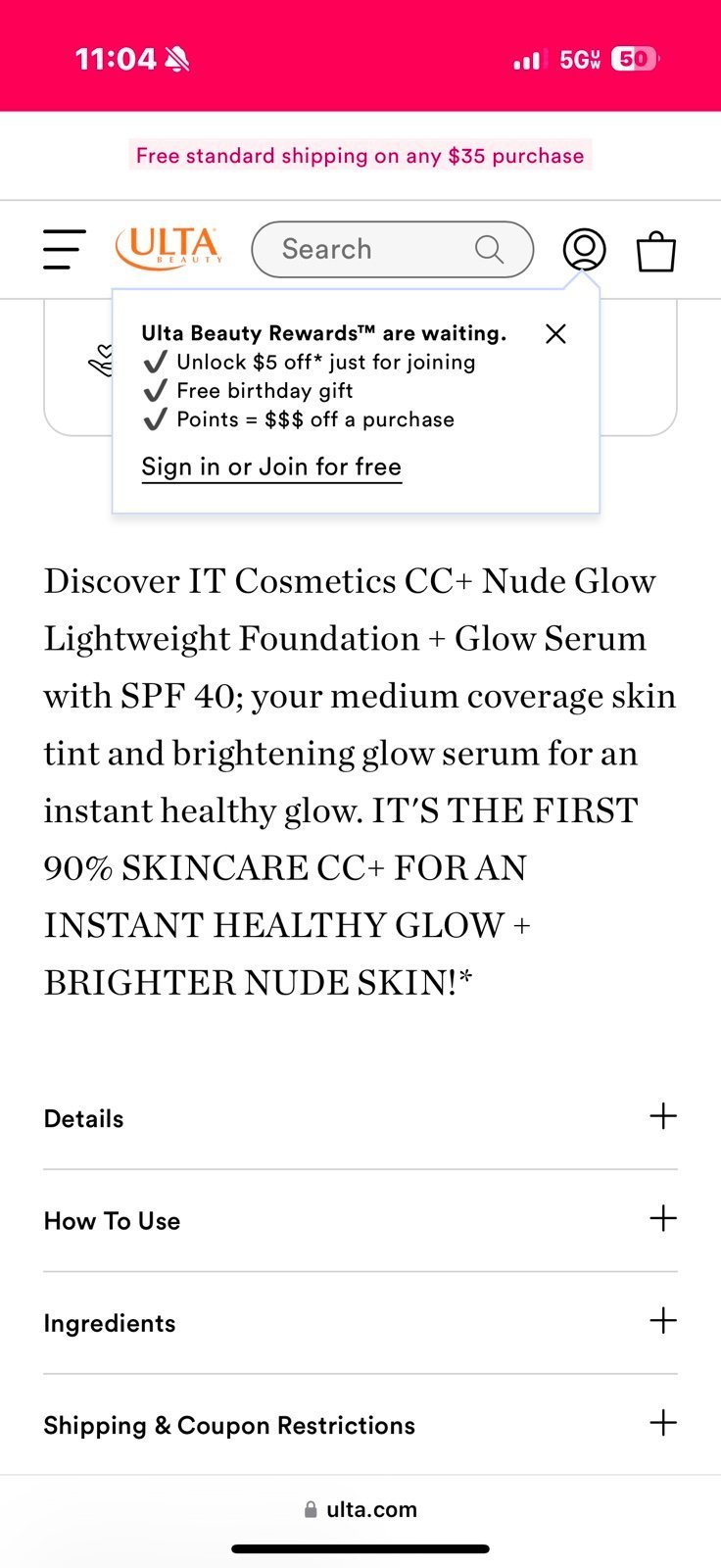Open the hamburger menu
The image size is (721, 1568).
(65, 249)
